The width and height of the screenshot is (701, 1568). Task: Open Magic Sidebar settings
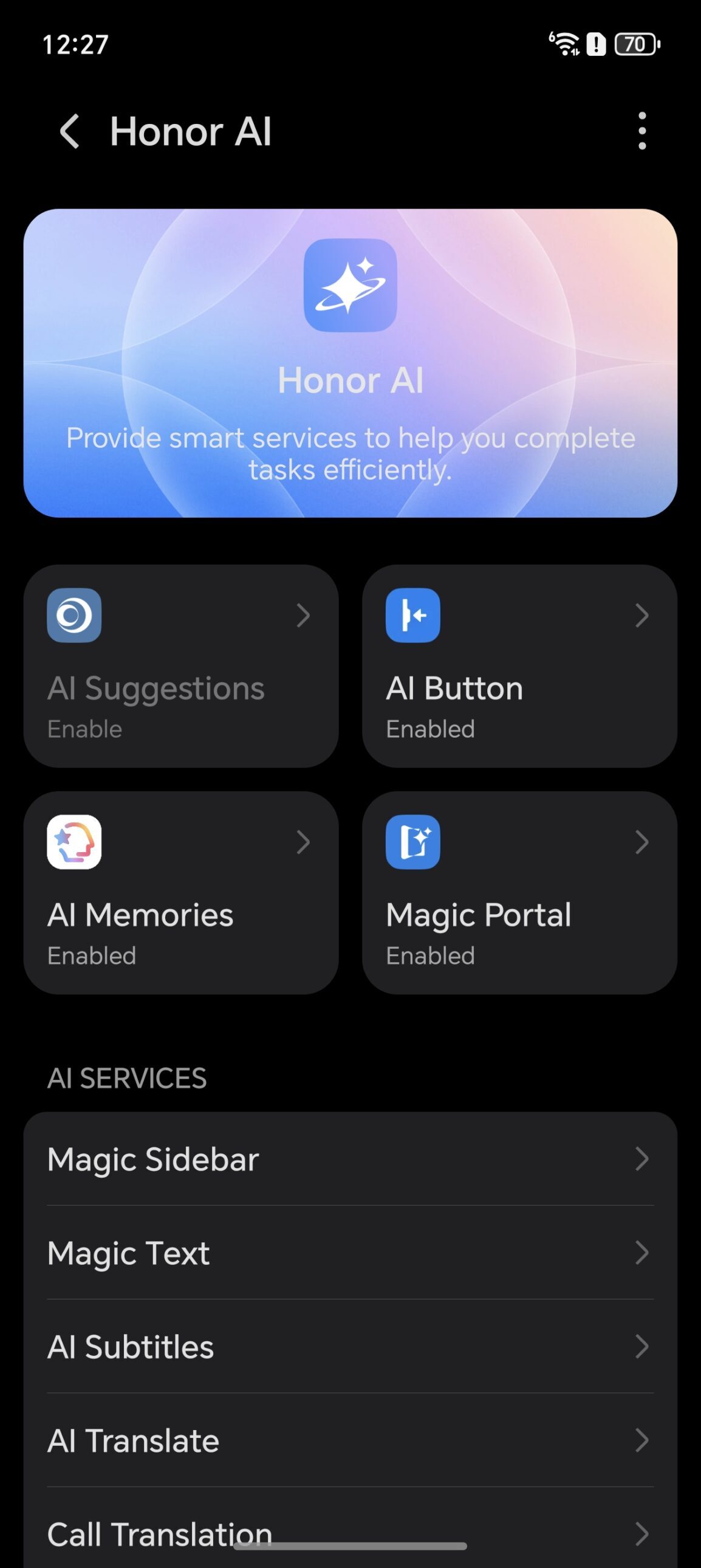pos(350,1159)
